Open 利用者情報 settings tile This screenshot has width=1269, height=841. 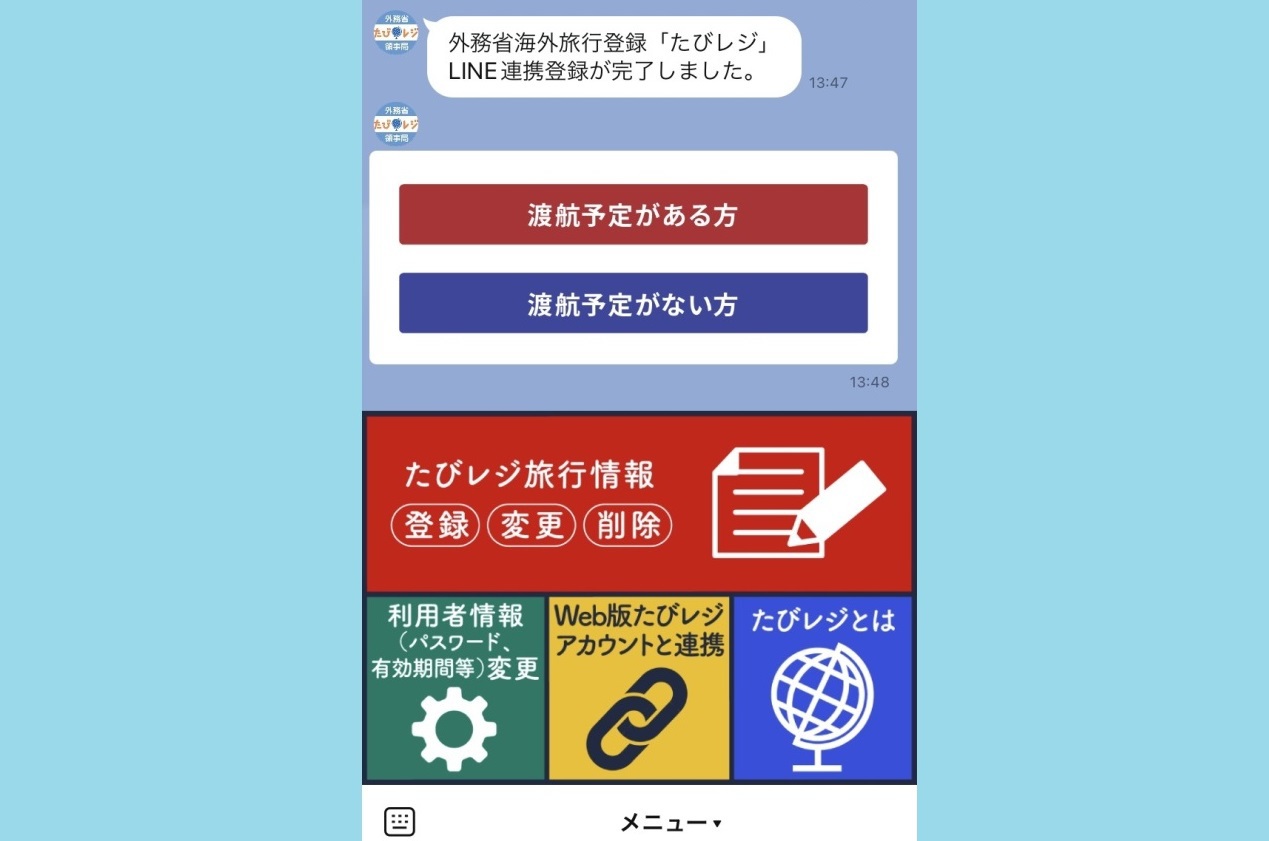[x=455, y=688]
